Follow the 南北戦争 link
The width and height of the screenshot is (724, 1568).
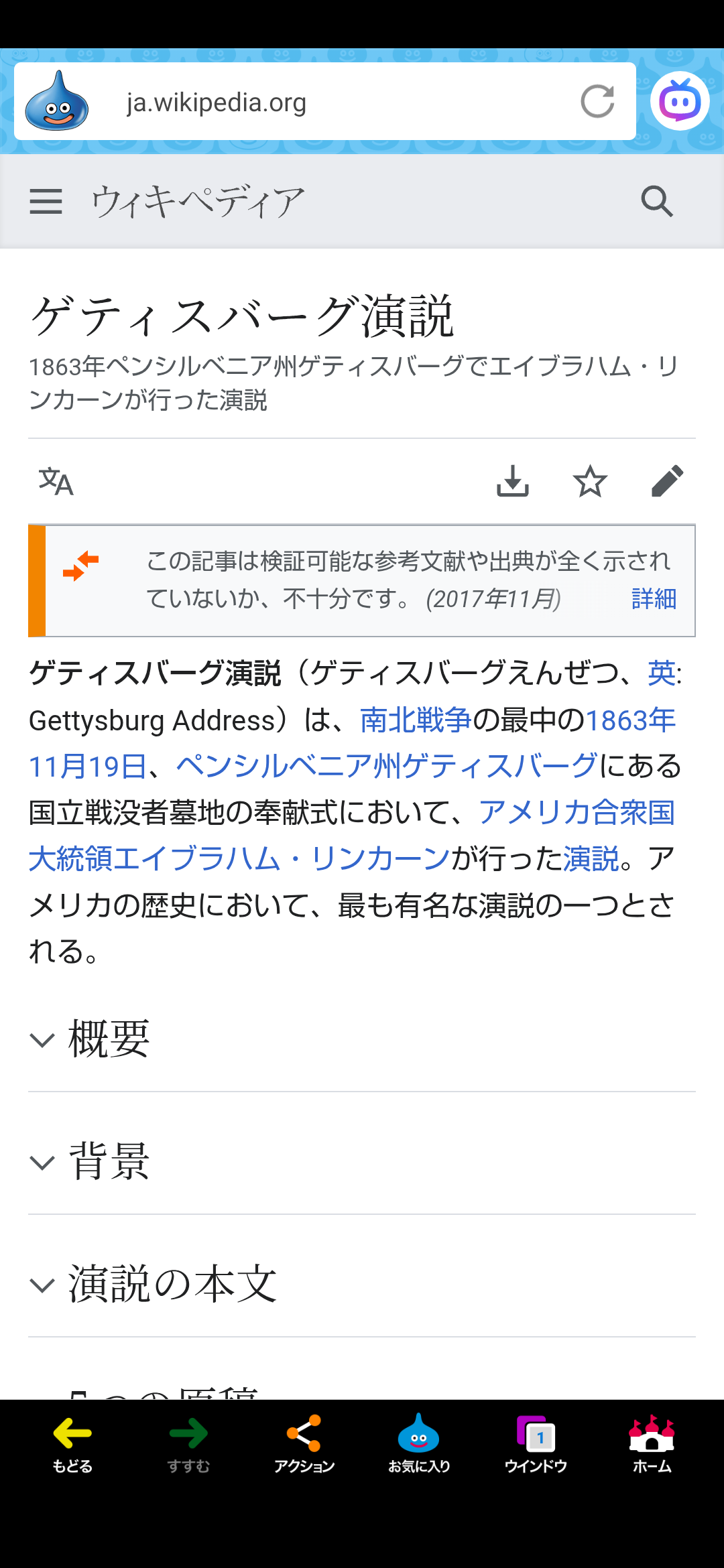416,720
